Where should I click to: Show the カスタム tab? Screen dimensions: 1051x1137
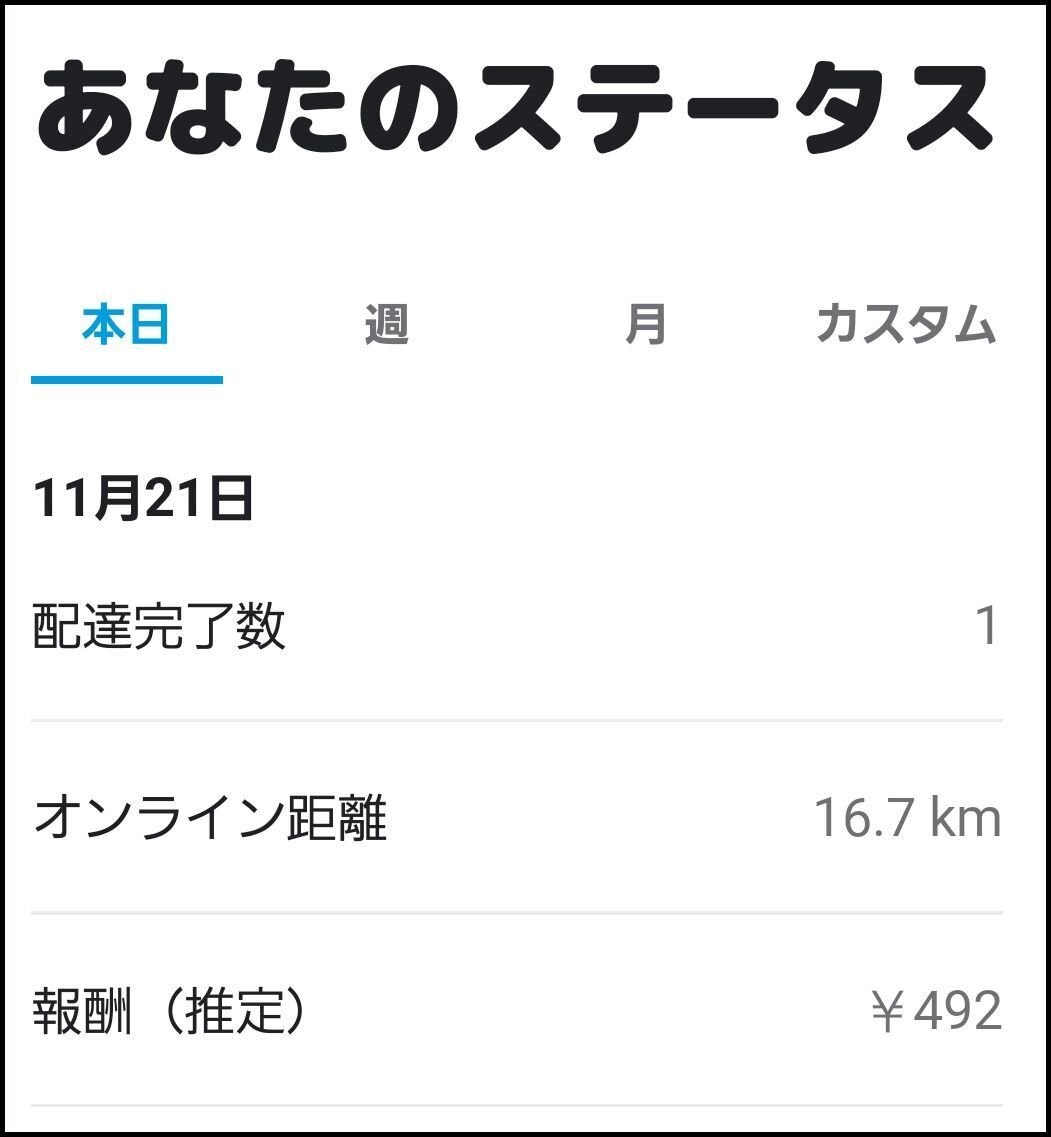[905, 326]
